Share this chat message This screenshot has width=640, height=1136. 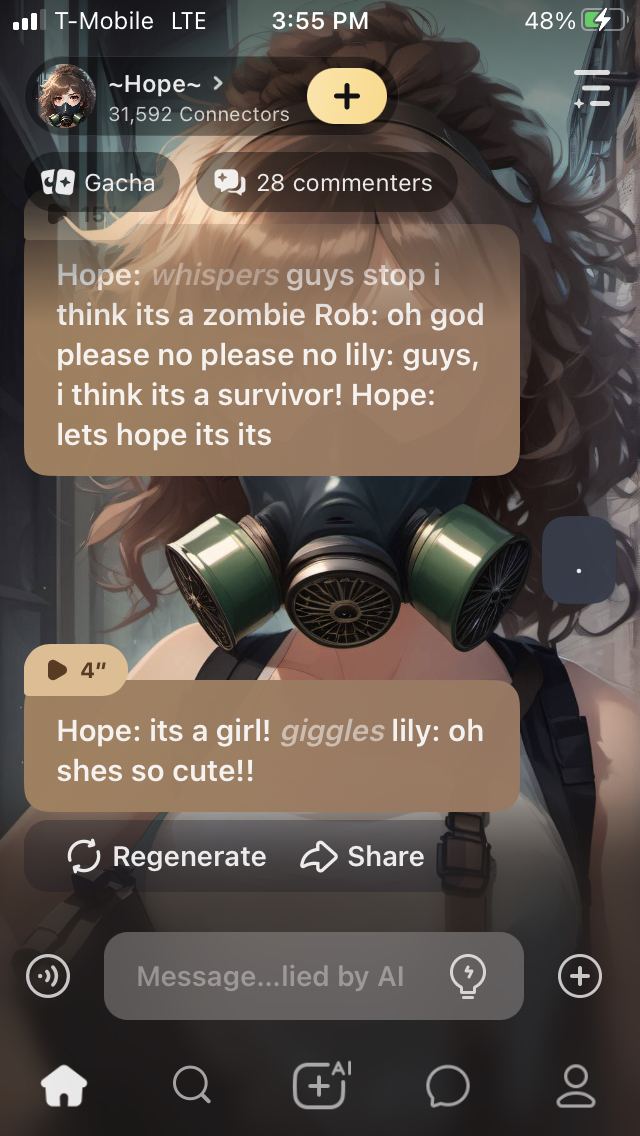tap(362, 857)
